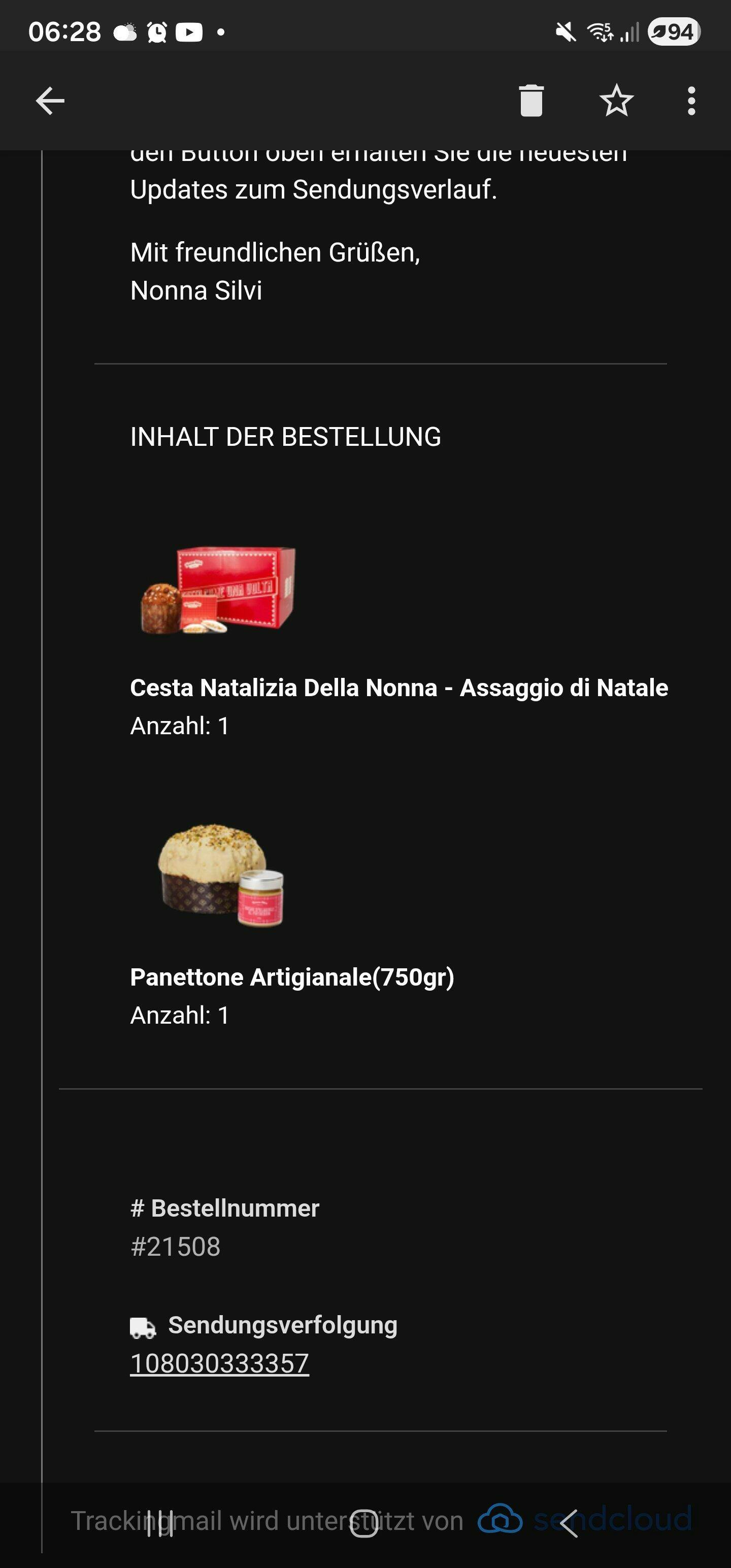Open the overflow menu
Screen dimensions: 731x1568
(691, 101)
